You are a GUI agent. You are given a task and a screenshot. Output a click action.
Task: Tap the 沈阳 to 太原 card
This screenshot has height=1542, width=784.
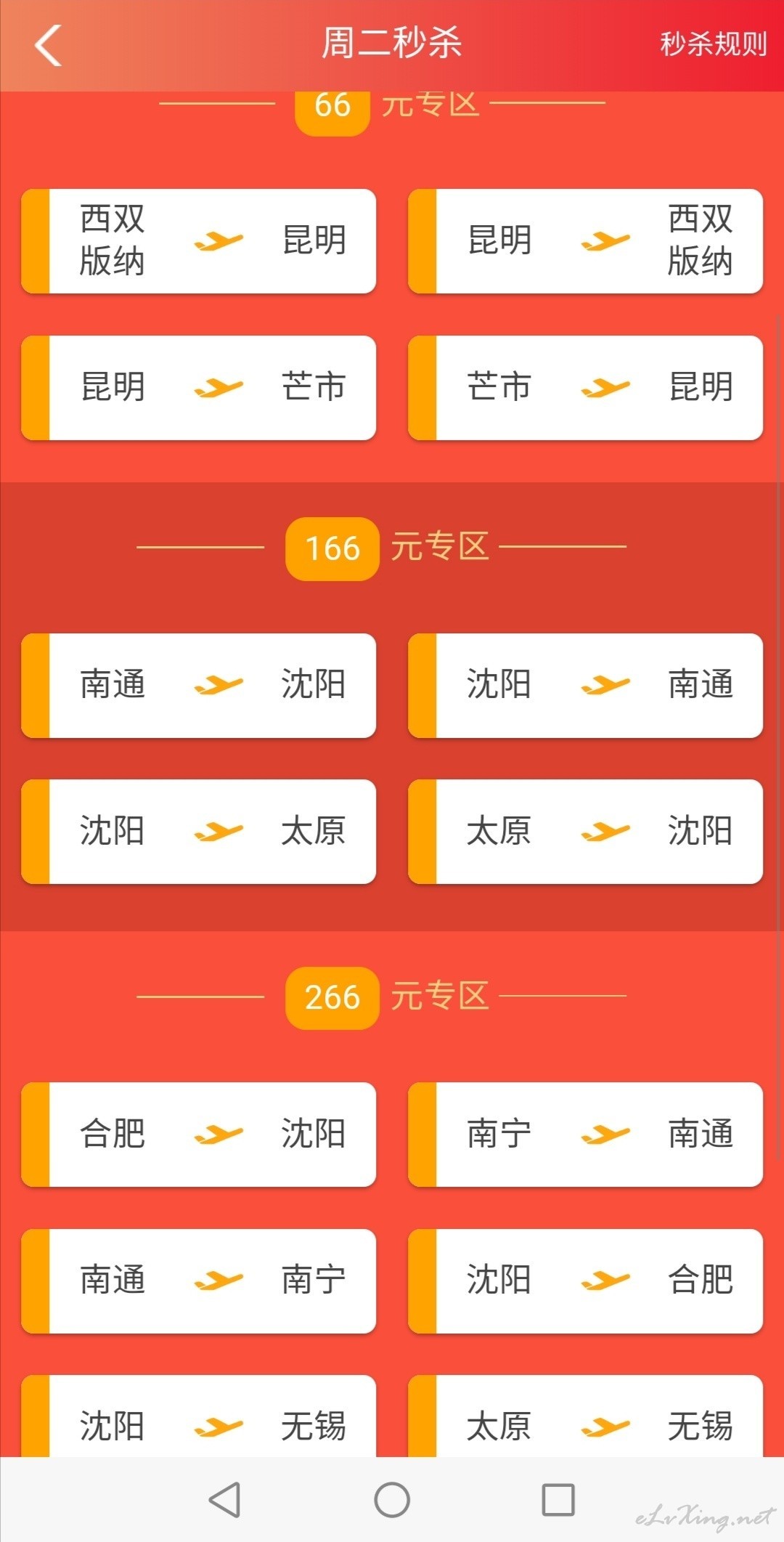tap(198, 832)
